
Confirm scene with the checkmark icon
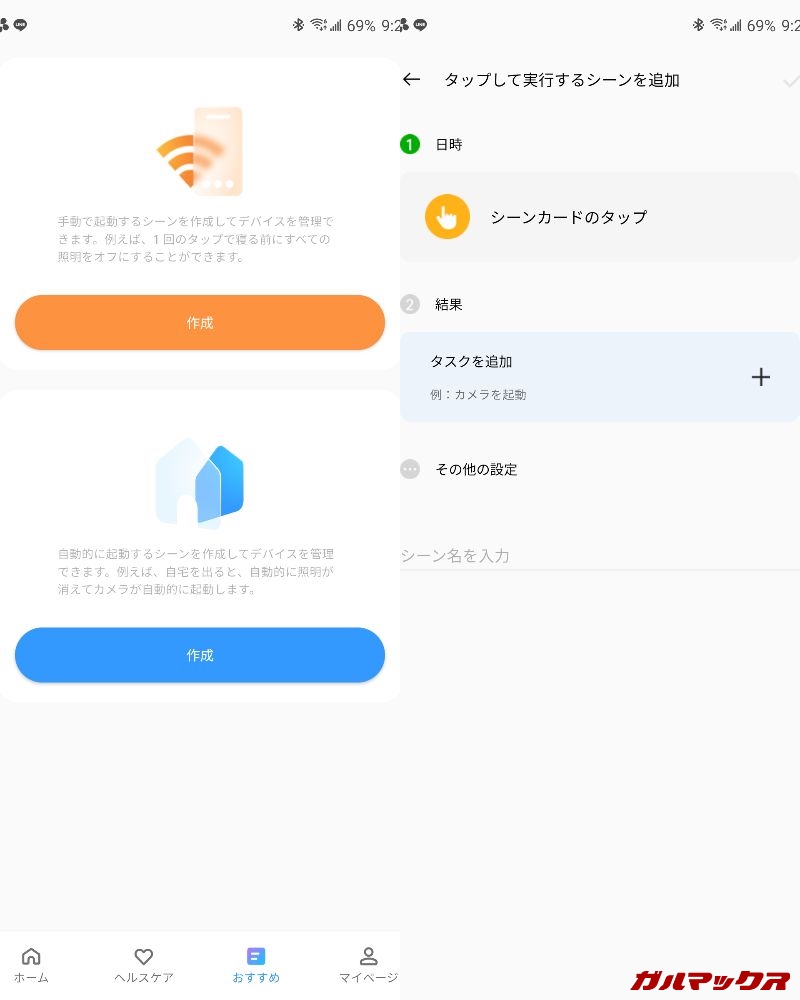[x=790, y=80]
